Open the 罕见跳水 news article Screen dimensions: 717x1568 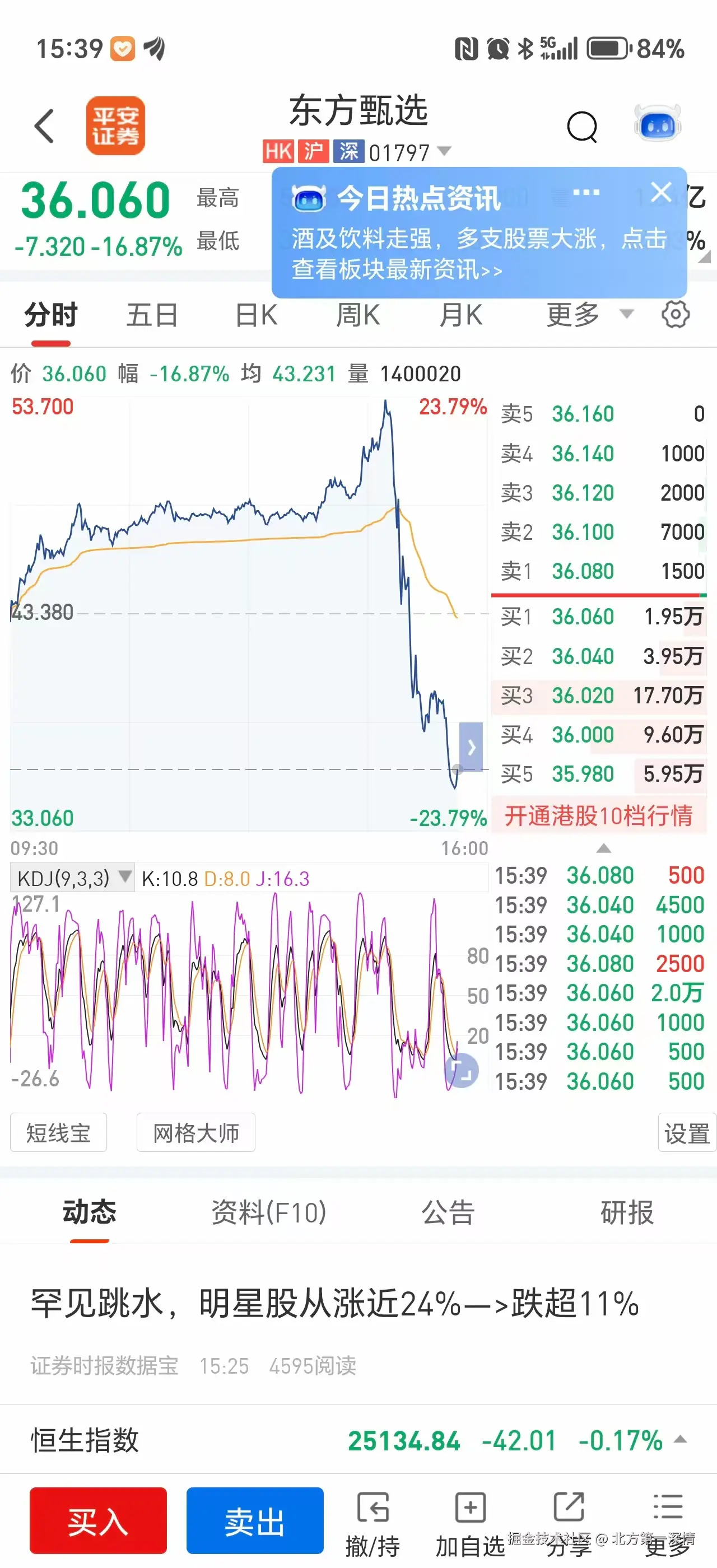[335, 1303]
